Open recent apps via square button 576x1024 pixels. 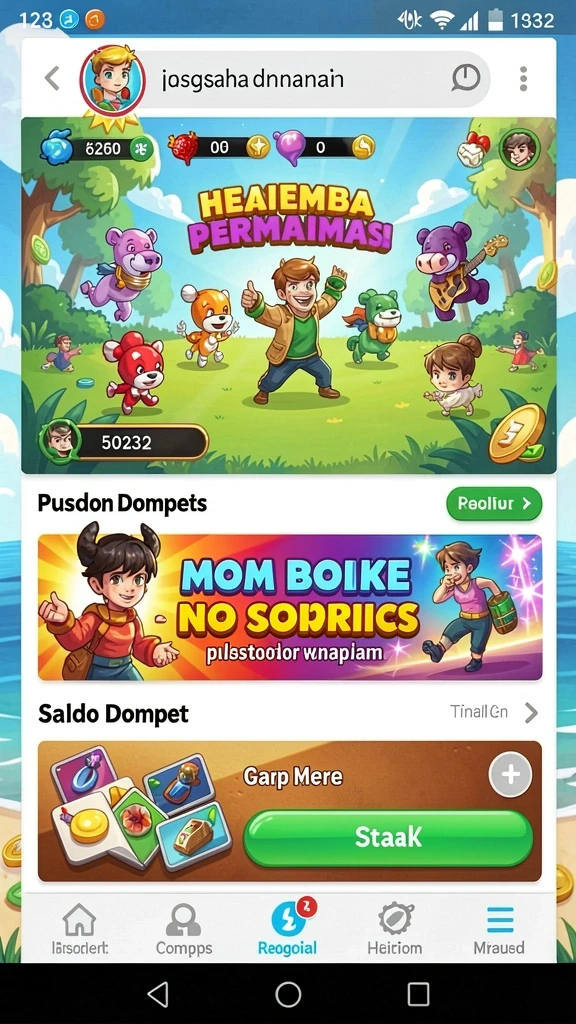click(419, 994)
